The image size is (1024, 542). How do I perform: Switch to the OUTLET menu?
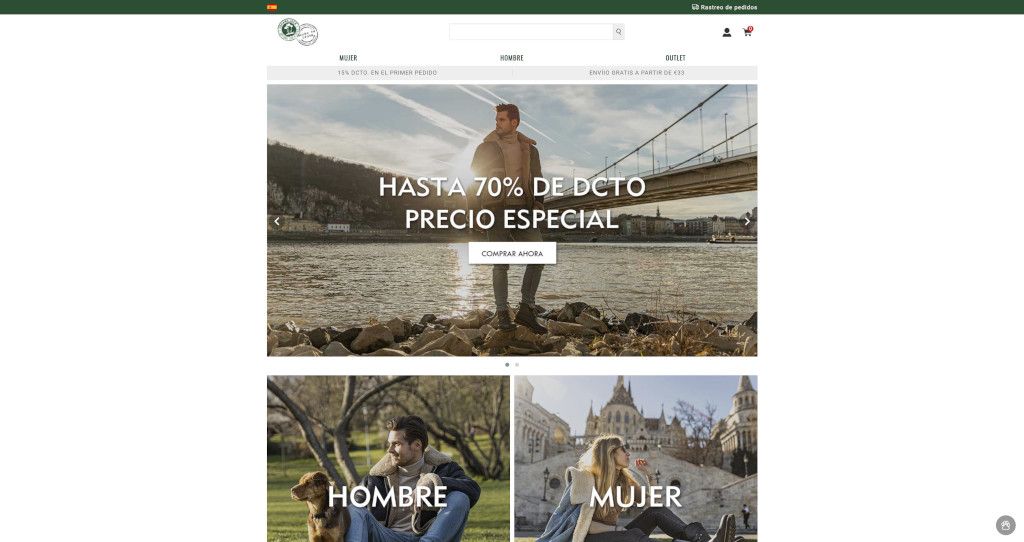point(675,58)
